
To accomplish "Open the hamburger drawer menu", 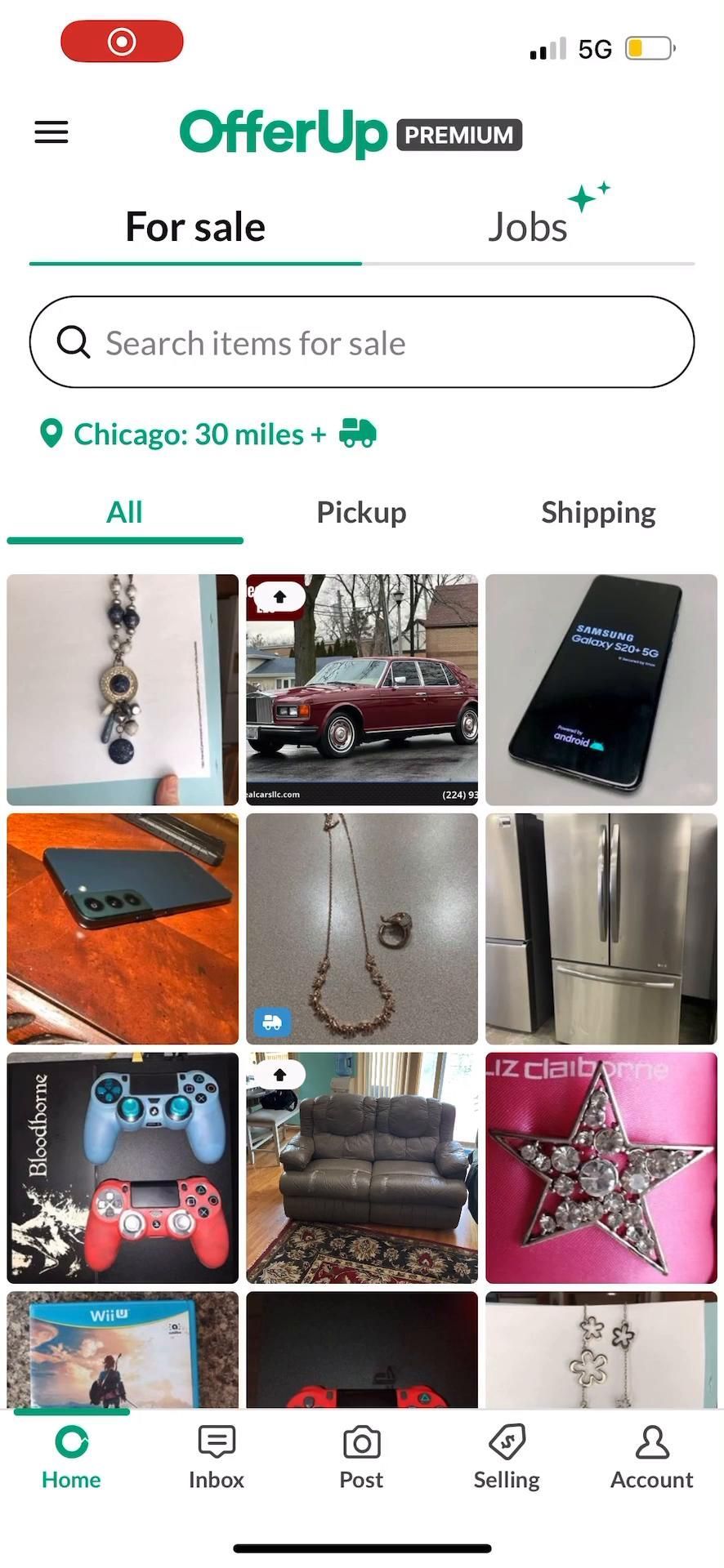I will 51,132.
